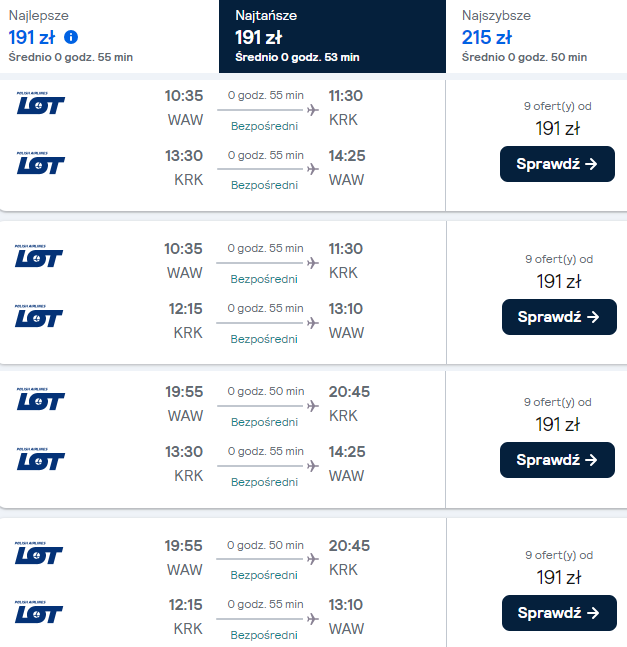This screenshot has width=627, height=647.
Task: Tap Sprawdź for 19:55 flight returning 13:30
Action: [557, 460]
